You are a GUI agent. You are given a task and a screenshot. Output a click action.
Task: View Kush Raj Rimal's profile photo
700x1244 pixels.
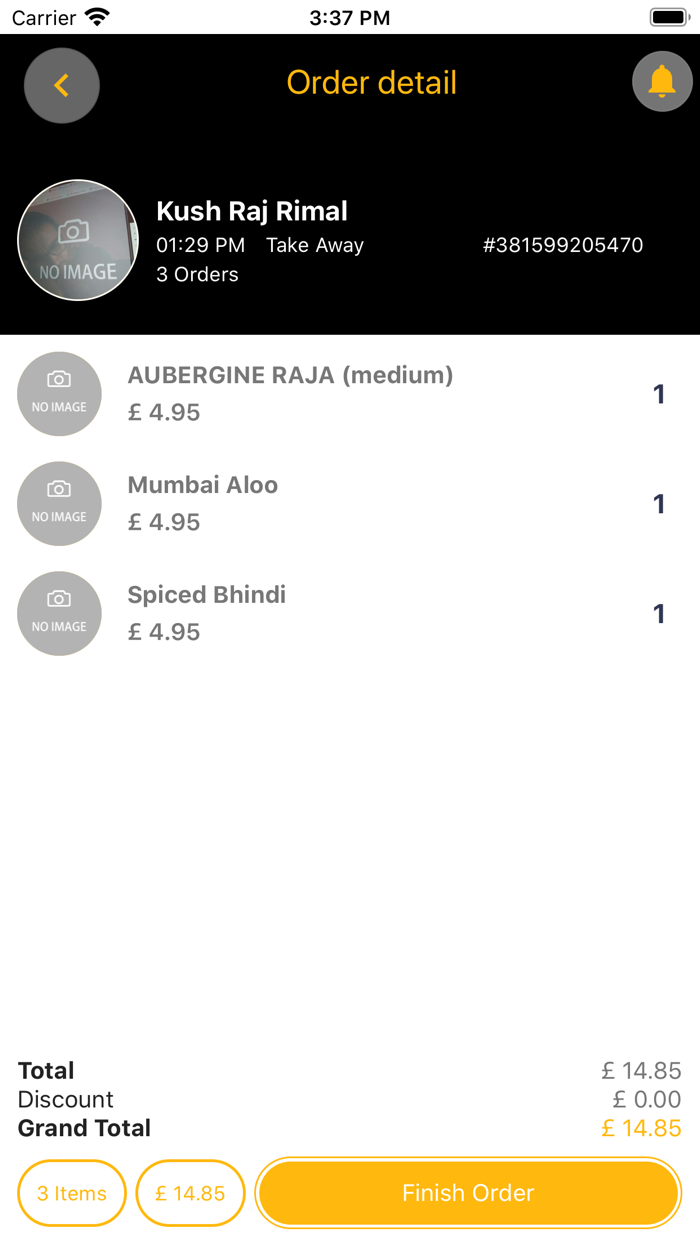(78, 240)
